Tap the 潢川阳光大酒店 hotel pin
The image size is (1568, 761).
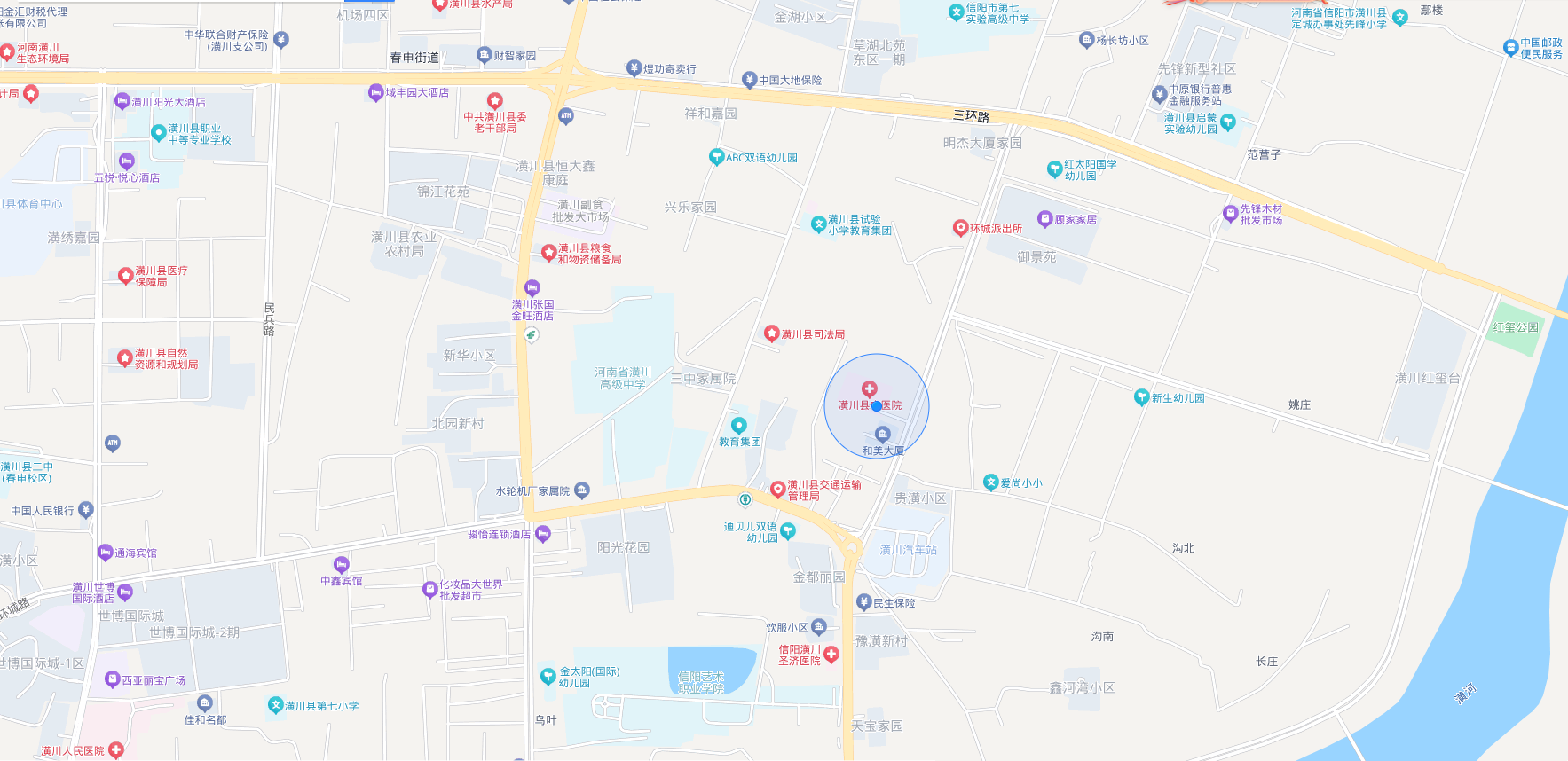pos(122,101)
